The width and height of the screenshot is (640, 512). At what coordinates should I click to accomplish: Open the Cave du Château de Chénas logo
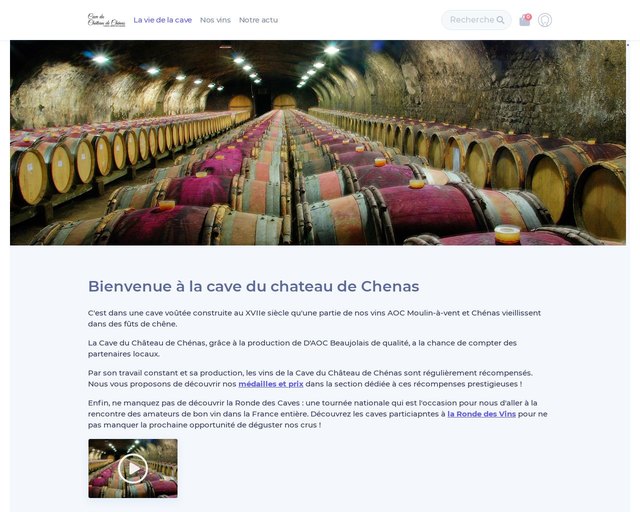point(106,20)
